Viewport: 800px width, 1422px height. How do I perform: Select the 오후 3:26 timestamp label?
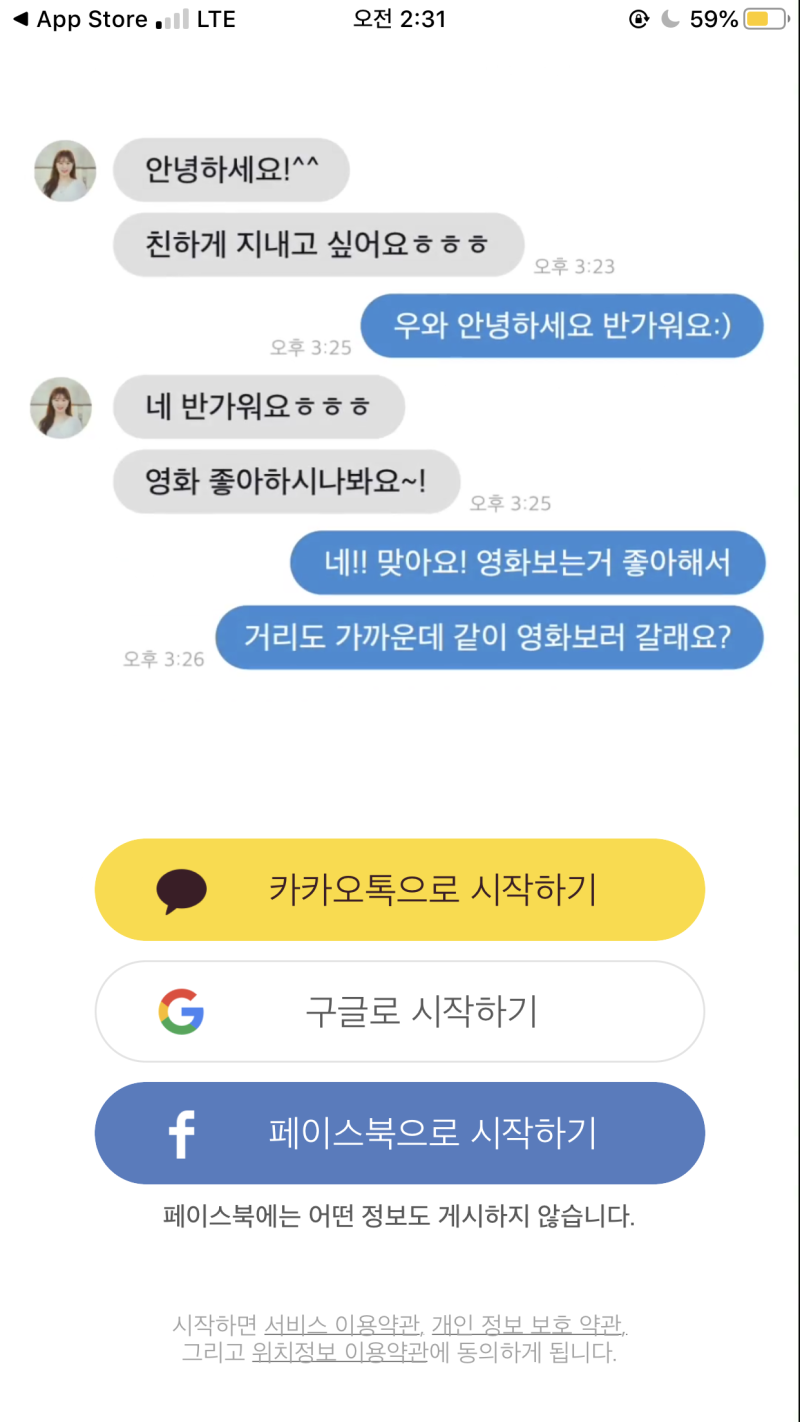[x=164, y=660]
